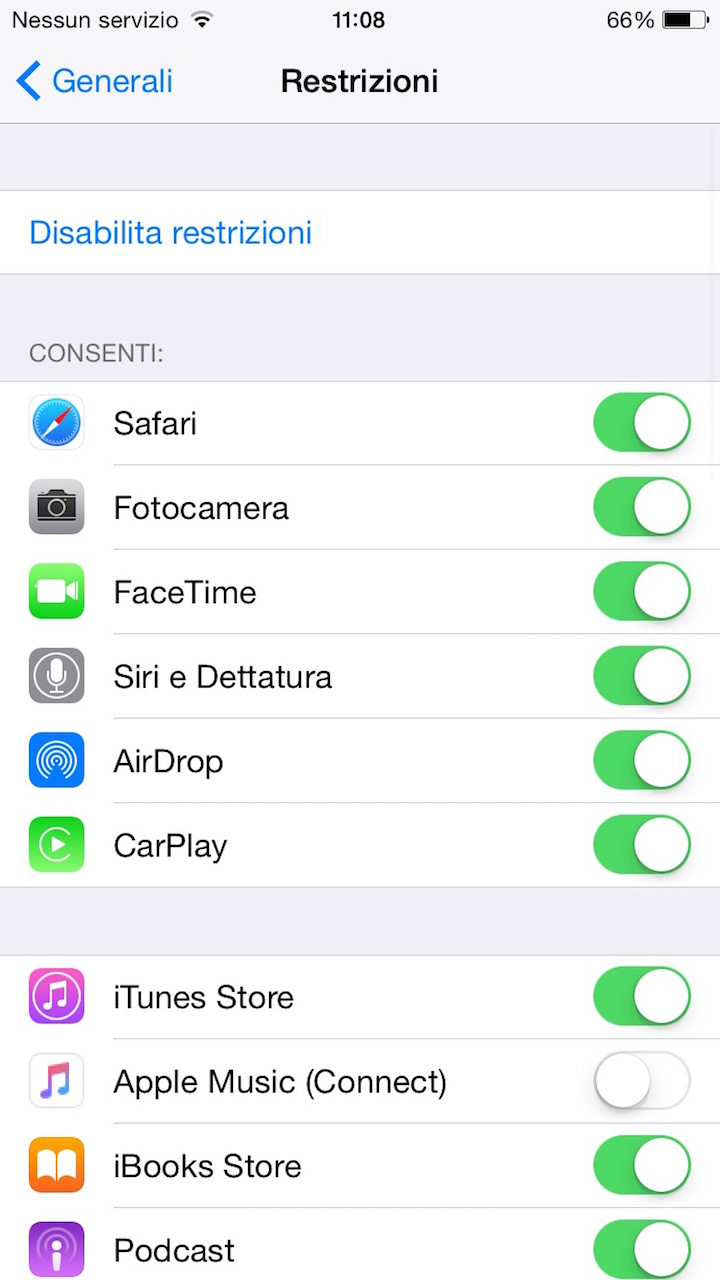The image size is (720, 1280).
Task: Tap the CarPlay play icon
Action: click(x=56, y=845)
